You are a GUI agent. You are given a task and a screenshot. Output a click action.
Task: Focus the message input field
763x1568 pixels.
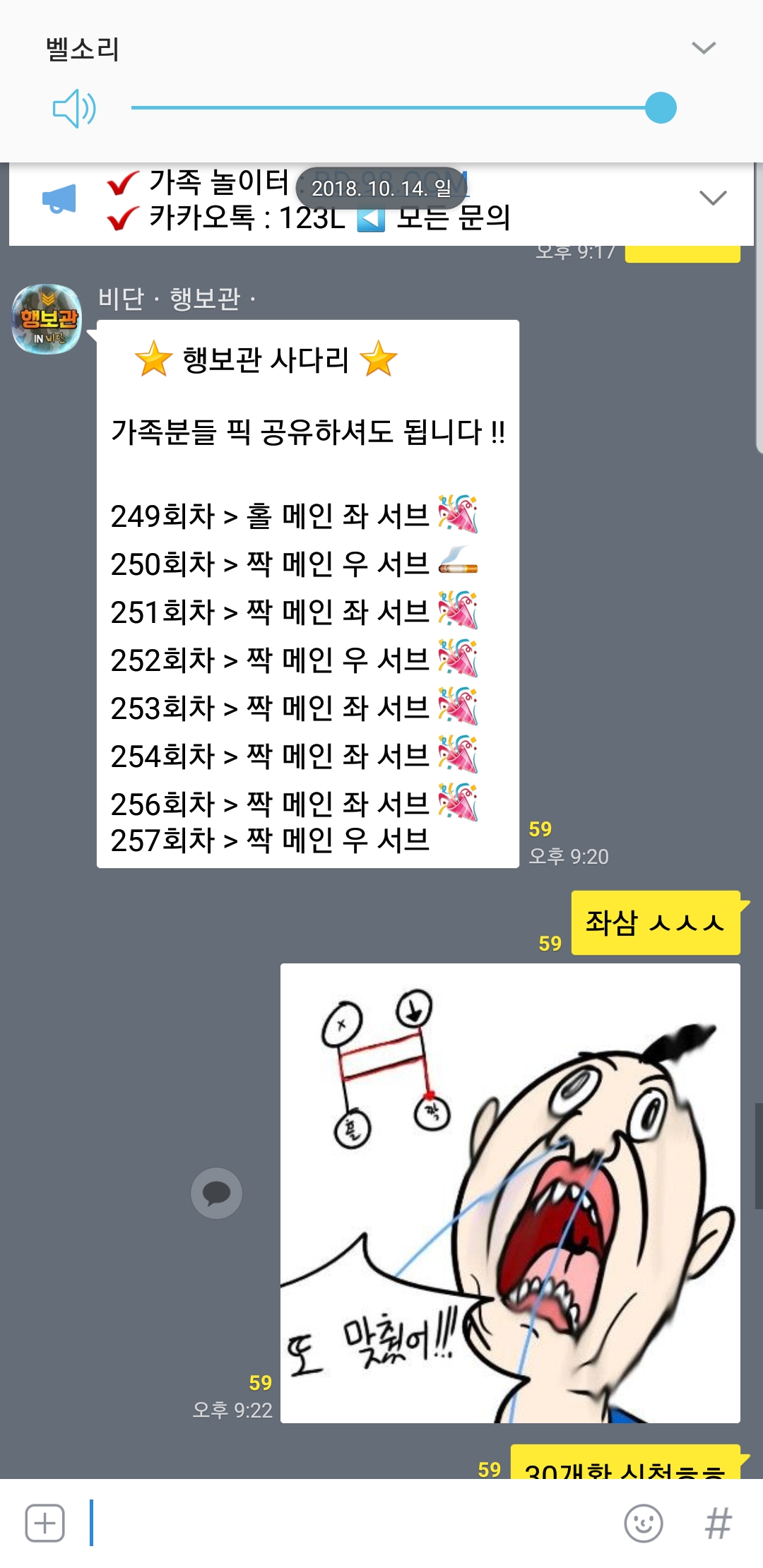350,1523
